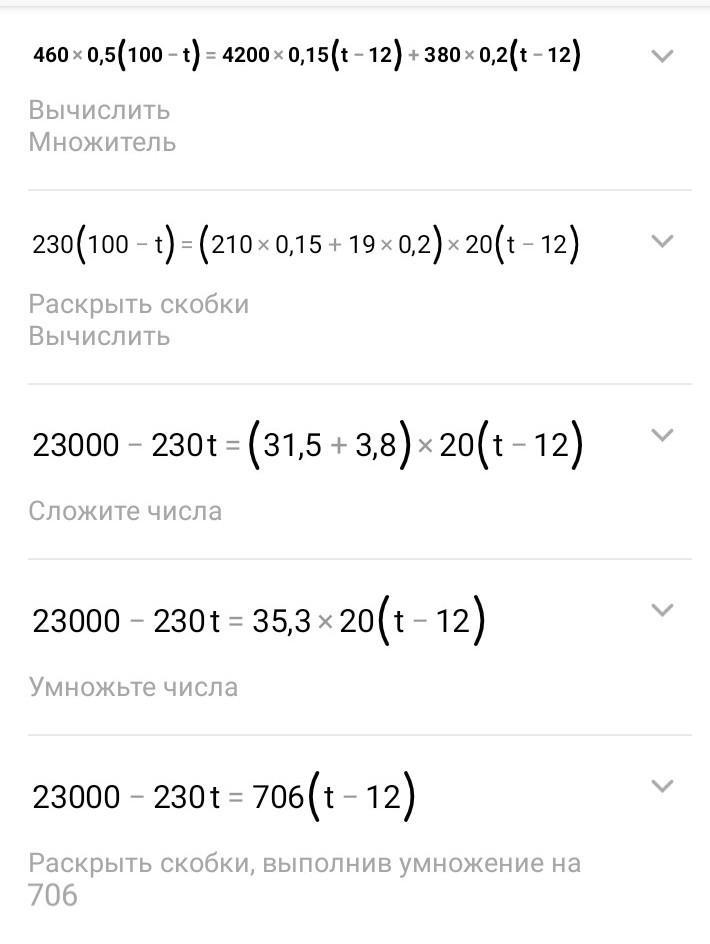Expand the step with 35,3×20(t−12)
This screenshot has height=944, width=710.
point(662,610)
